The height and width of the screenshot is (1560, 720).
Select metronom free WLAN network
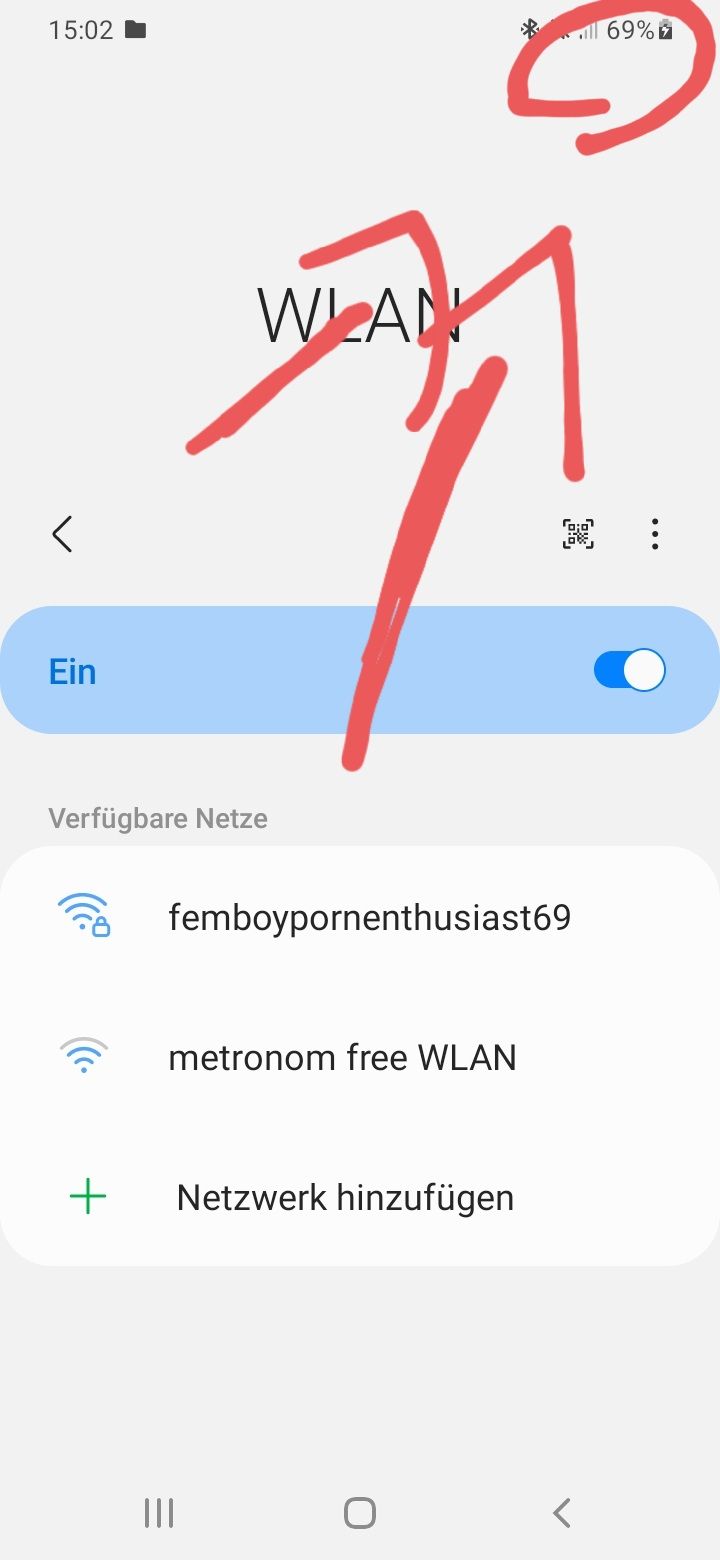tap(342, 1057)
